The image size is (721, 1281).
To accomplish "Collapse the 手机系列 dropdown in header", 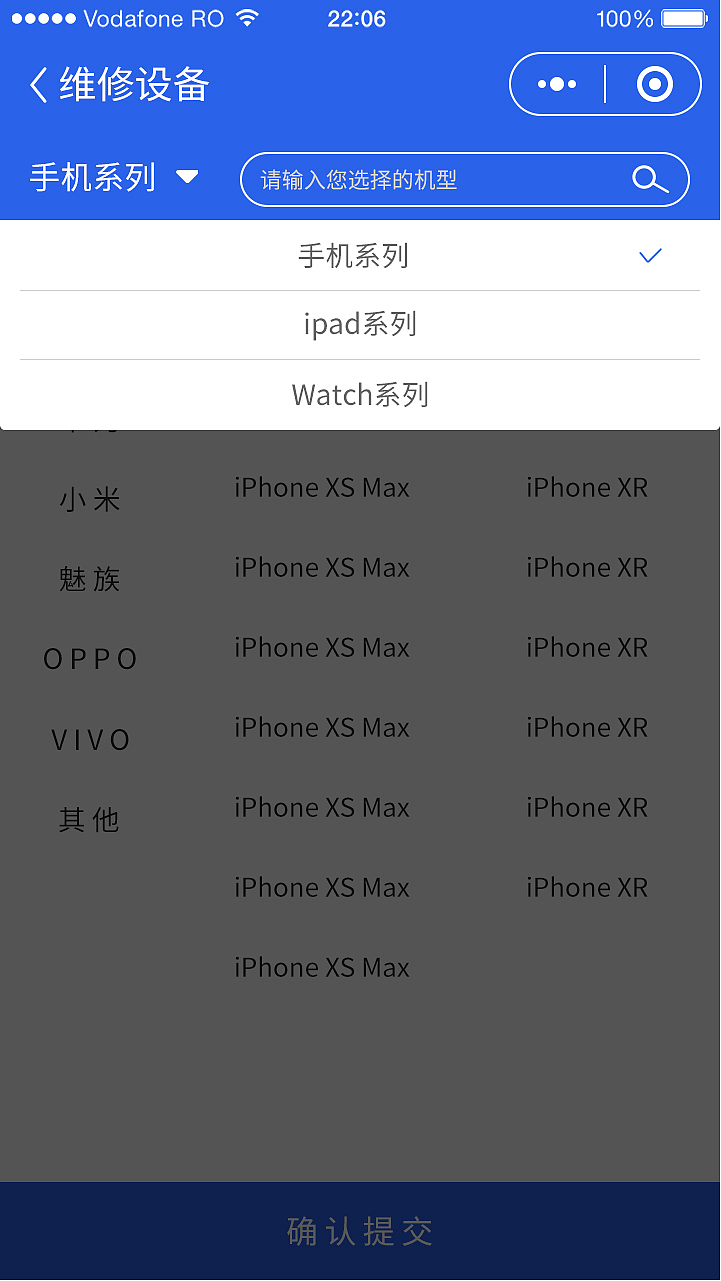I will [x=114, y=178].
